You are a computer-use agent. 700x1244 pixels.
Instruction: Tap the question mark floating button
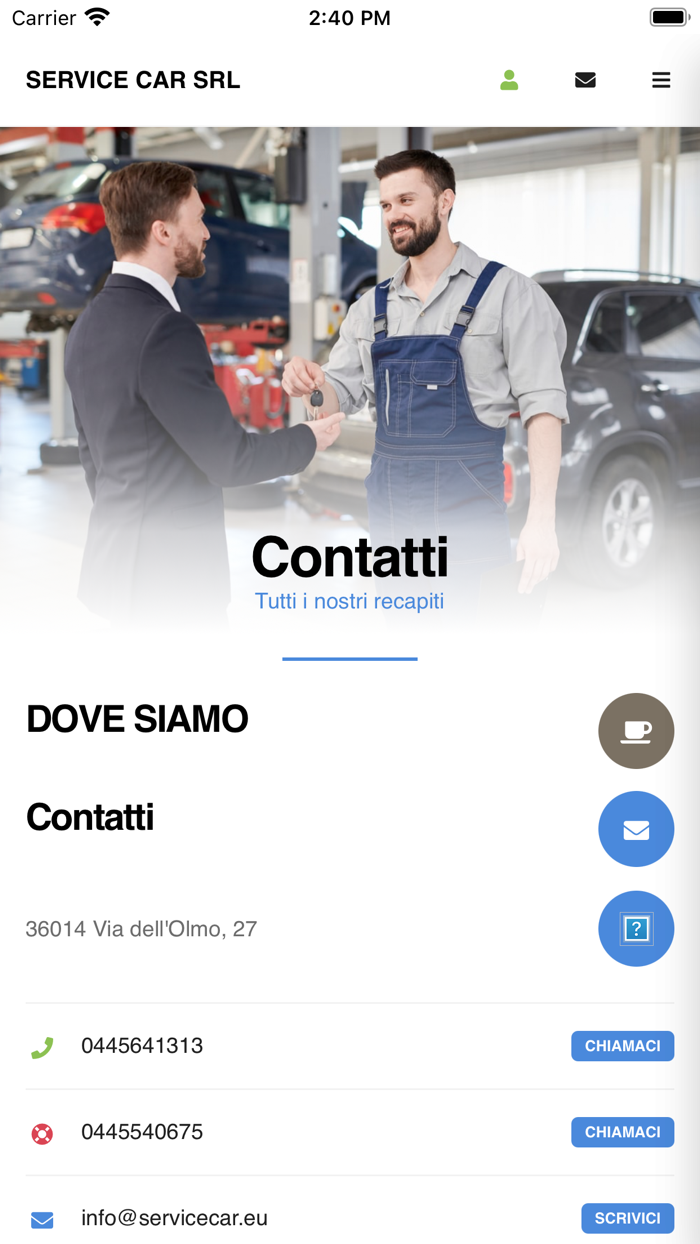click(636, 929)
